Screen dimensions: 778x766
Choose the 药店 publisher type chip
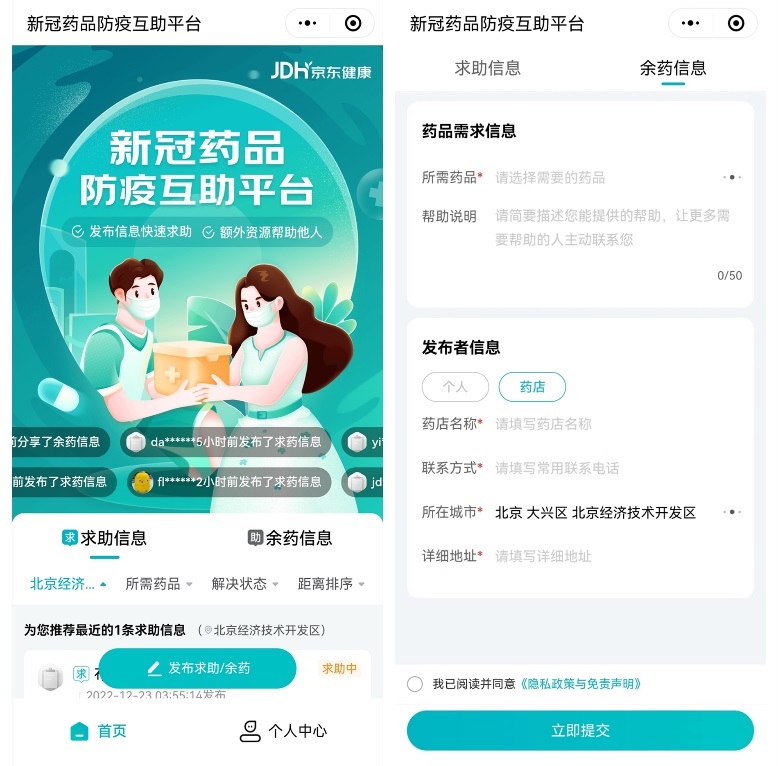532,387
